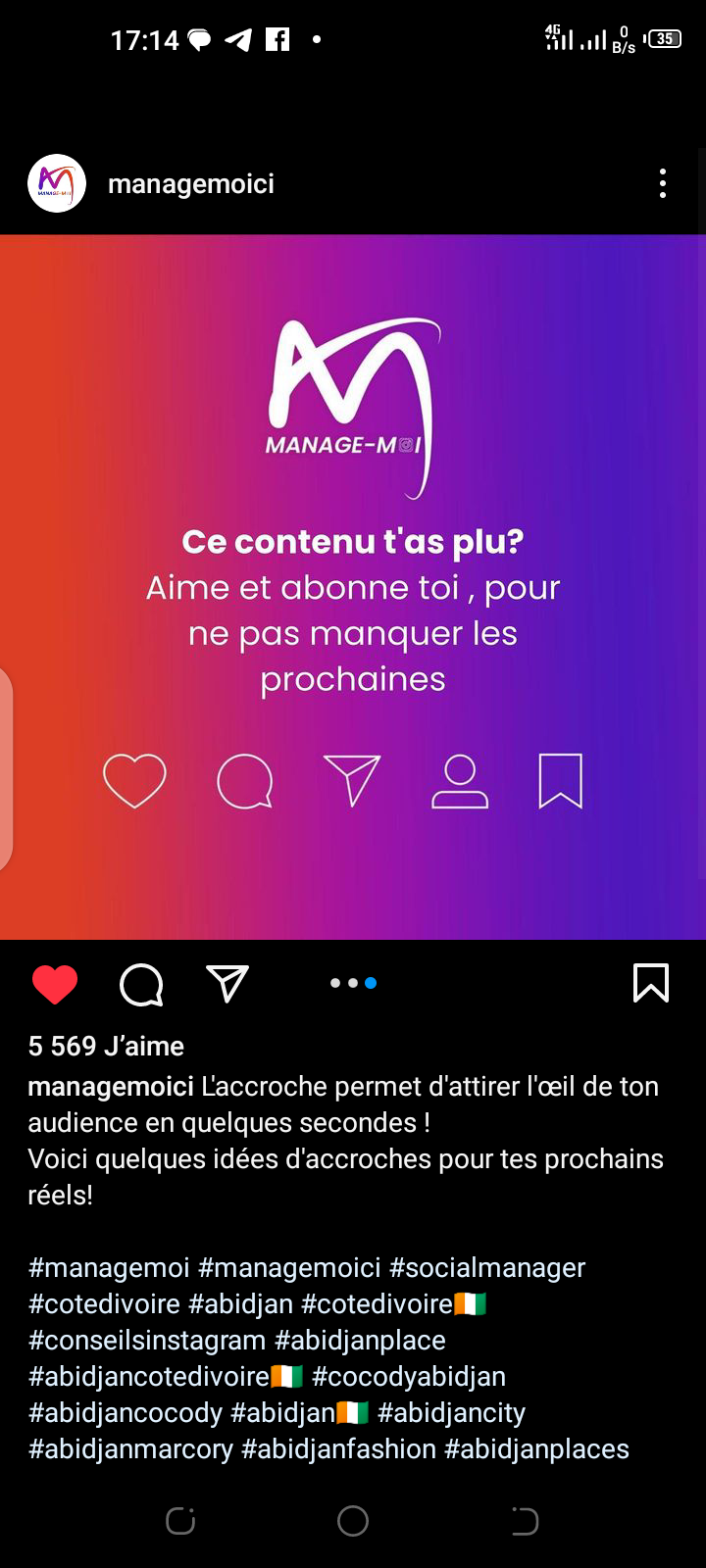Image resolution: width=706 pixels, height=1568 pixels.
Task: Open the #abidjanplace hashtag
Action: (360, 1340)
